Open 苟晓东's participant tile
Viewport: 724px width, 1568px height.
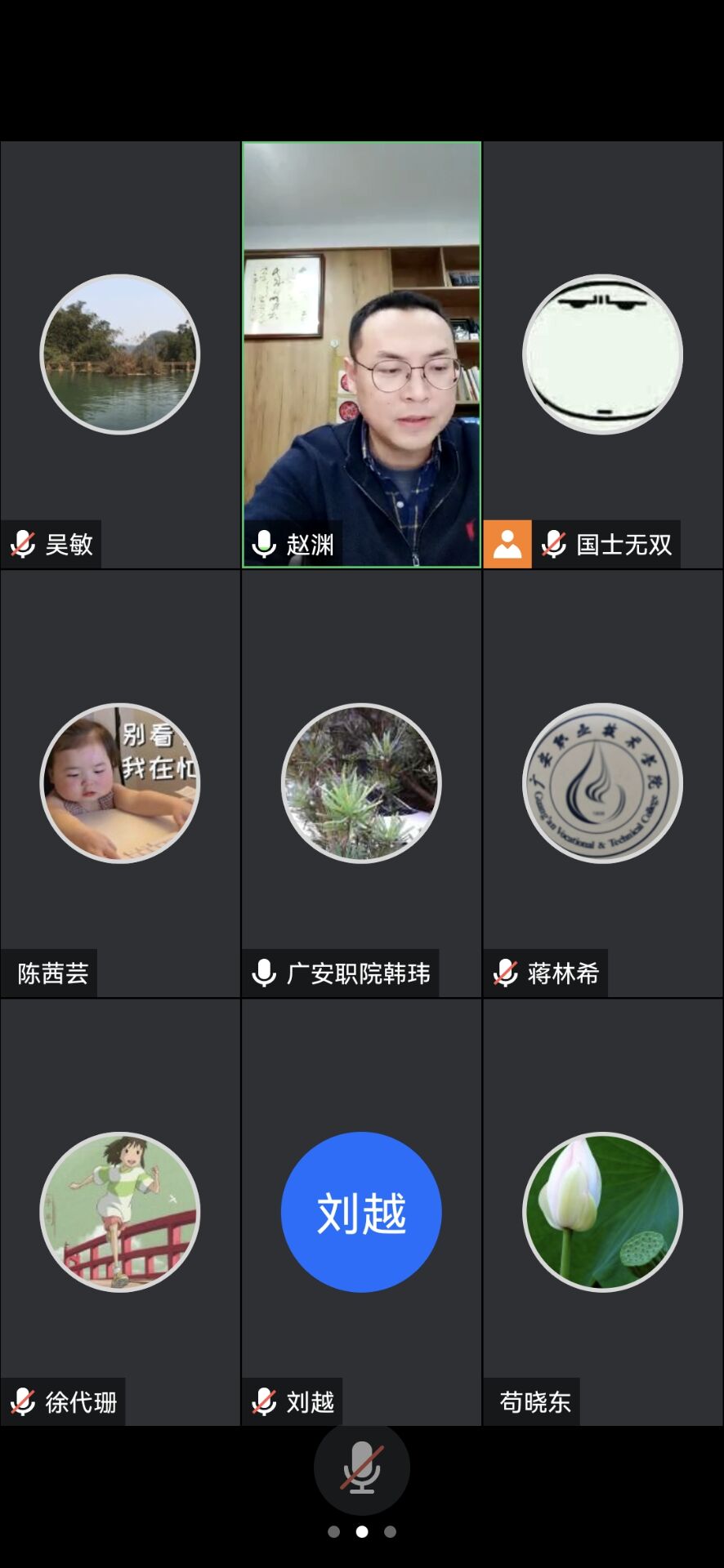602,1211
